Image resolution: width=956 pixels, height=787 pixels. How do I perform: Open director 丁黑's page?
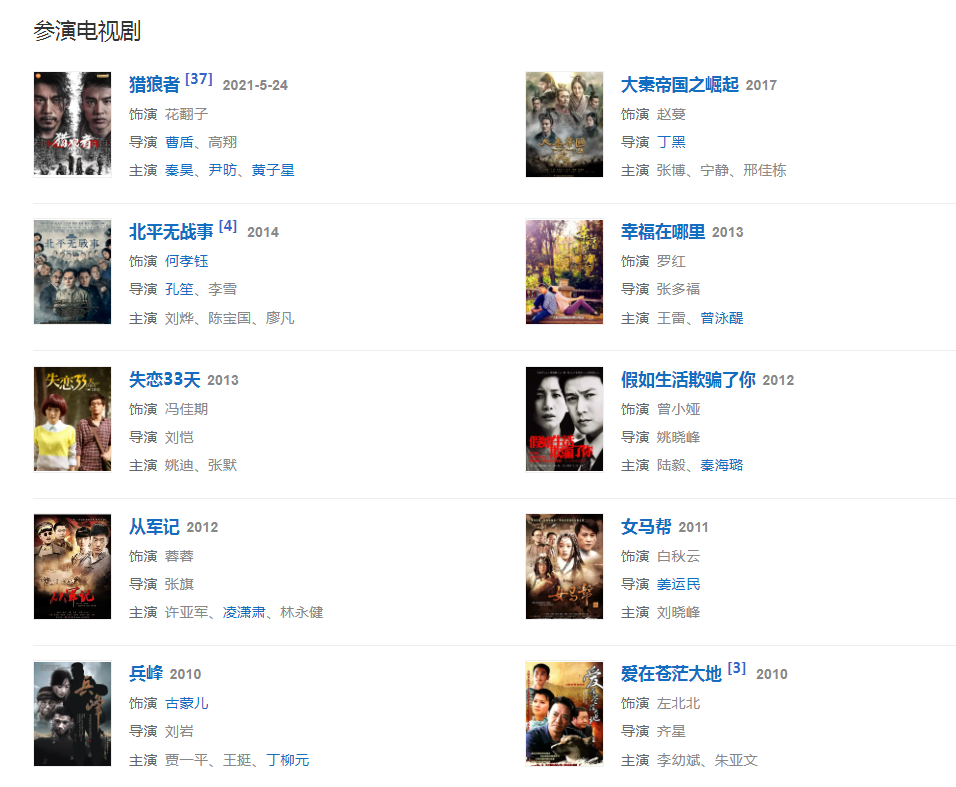(671, 142)
